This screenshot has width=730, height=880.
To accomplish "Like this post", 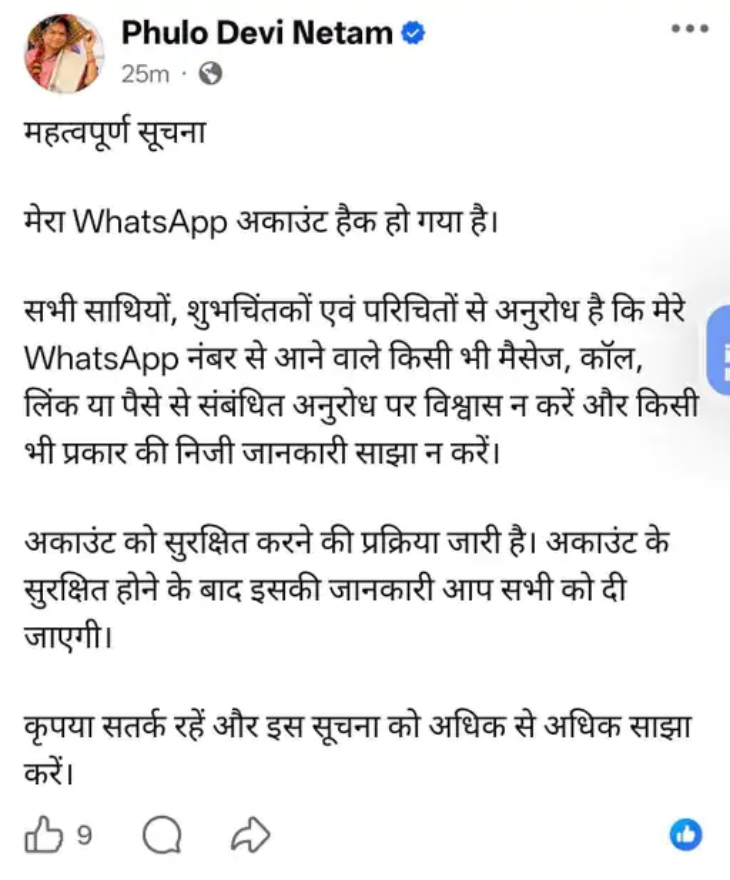I will click(43, 835).
